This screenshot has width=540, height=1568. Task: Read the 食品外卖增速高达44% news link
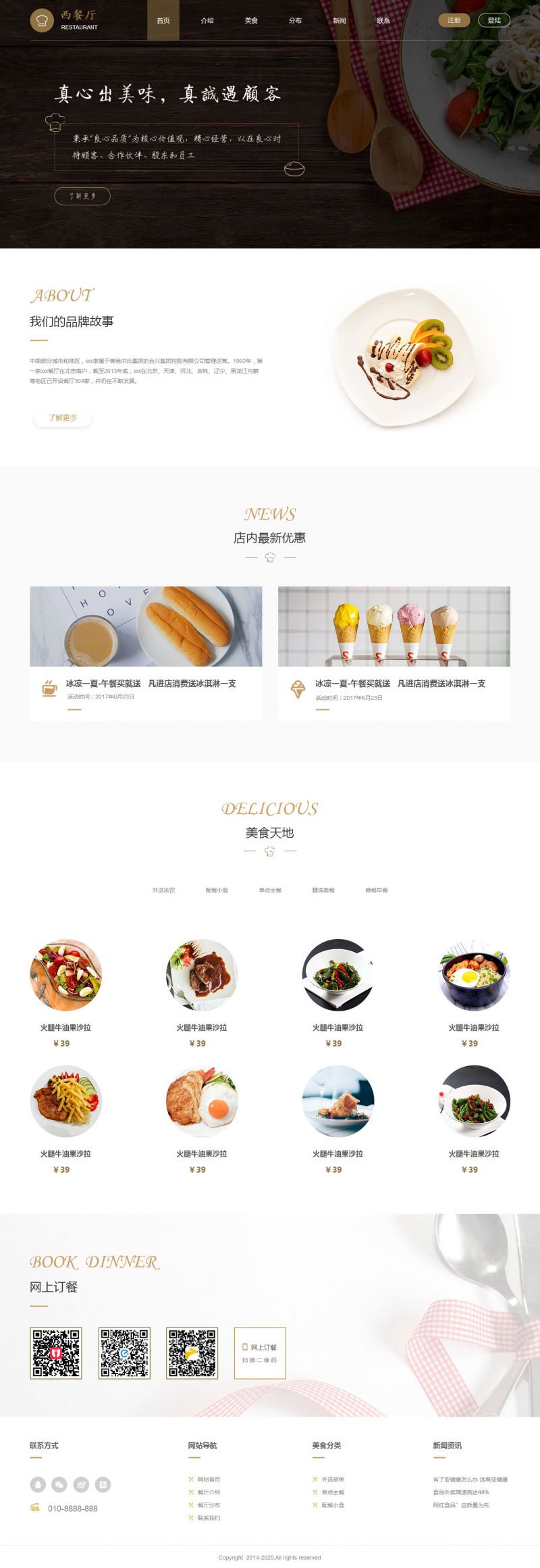461,1492
